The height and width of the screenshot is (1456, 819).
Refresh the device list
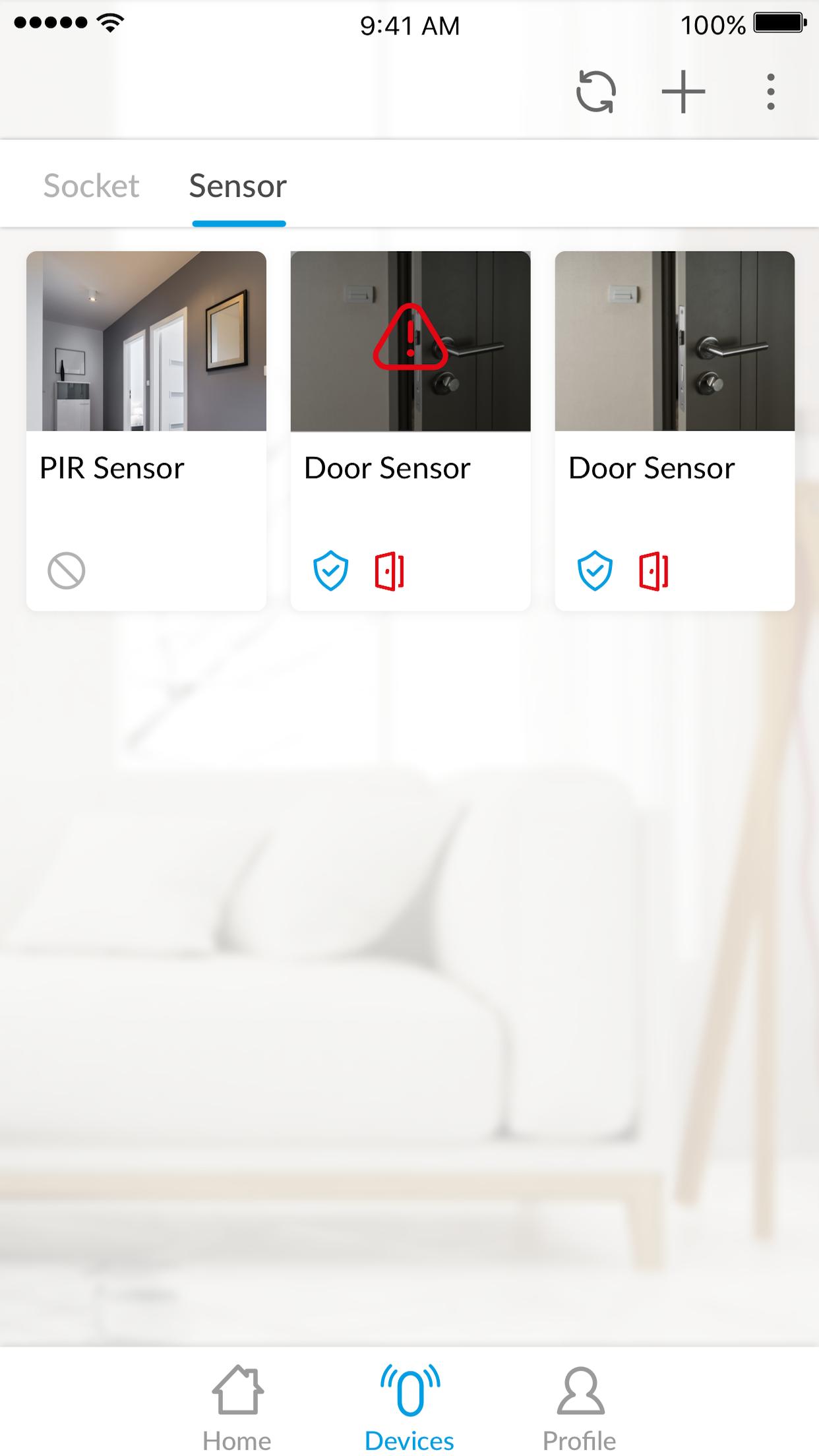coord(596,92)
